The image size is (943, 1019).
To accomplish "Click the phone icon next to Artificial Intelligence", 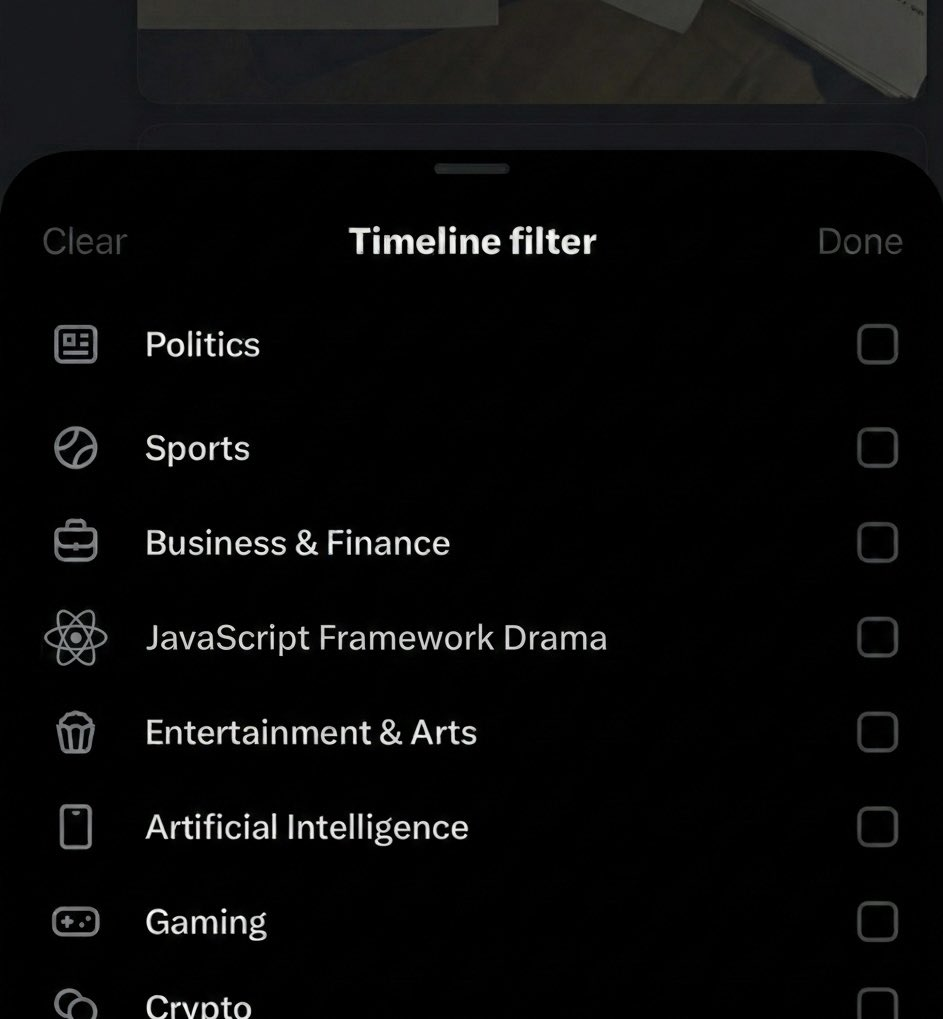I will (75, 827).
